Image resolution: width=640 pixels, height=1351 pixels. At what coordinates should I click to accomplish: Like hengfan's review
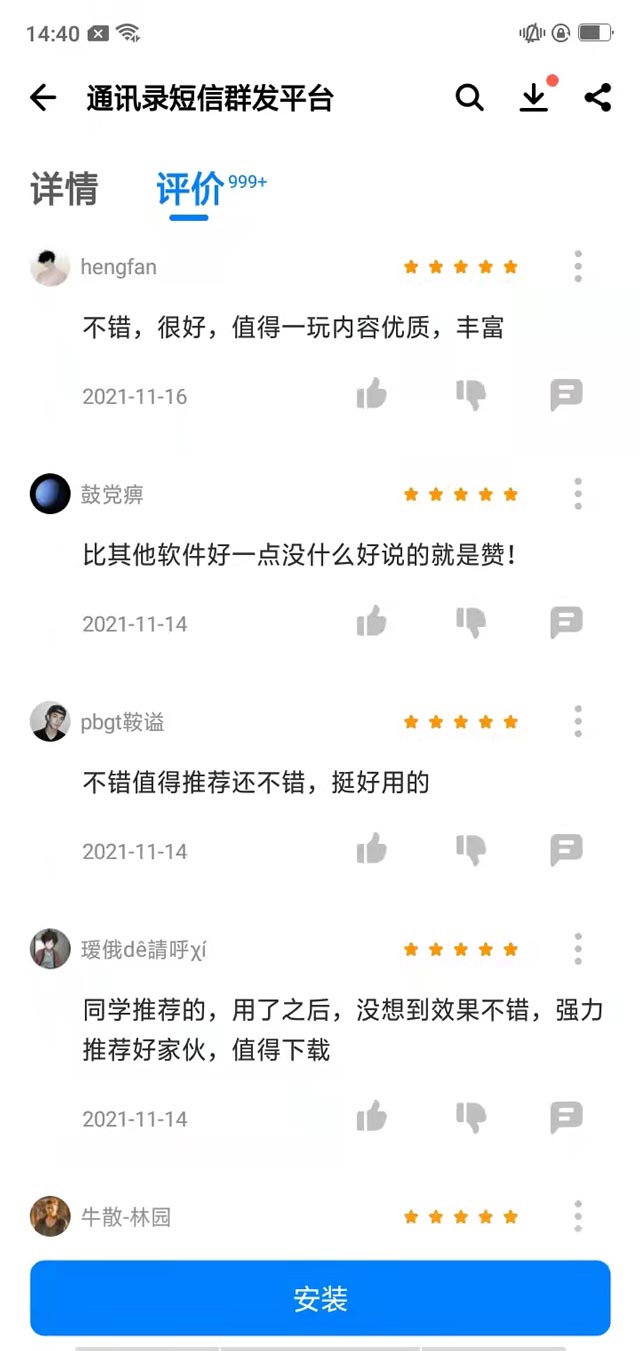pyautogui.click(x=371, y=395)
